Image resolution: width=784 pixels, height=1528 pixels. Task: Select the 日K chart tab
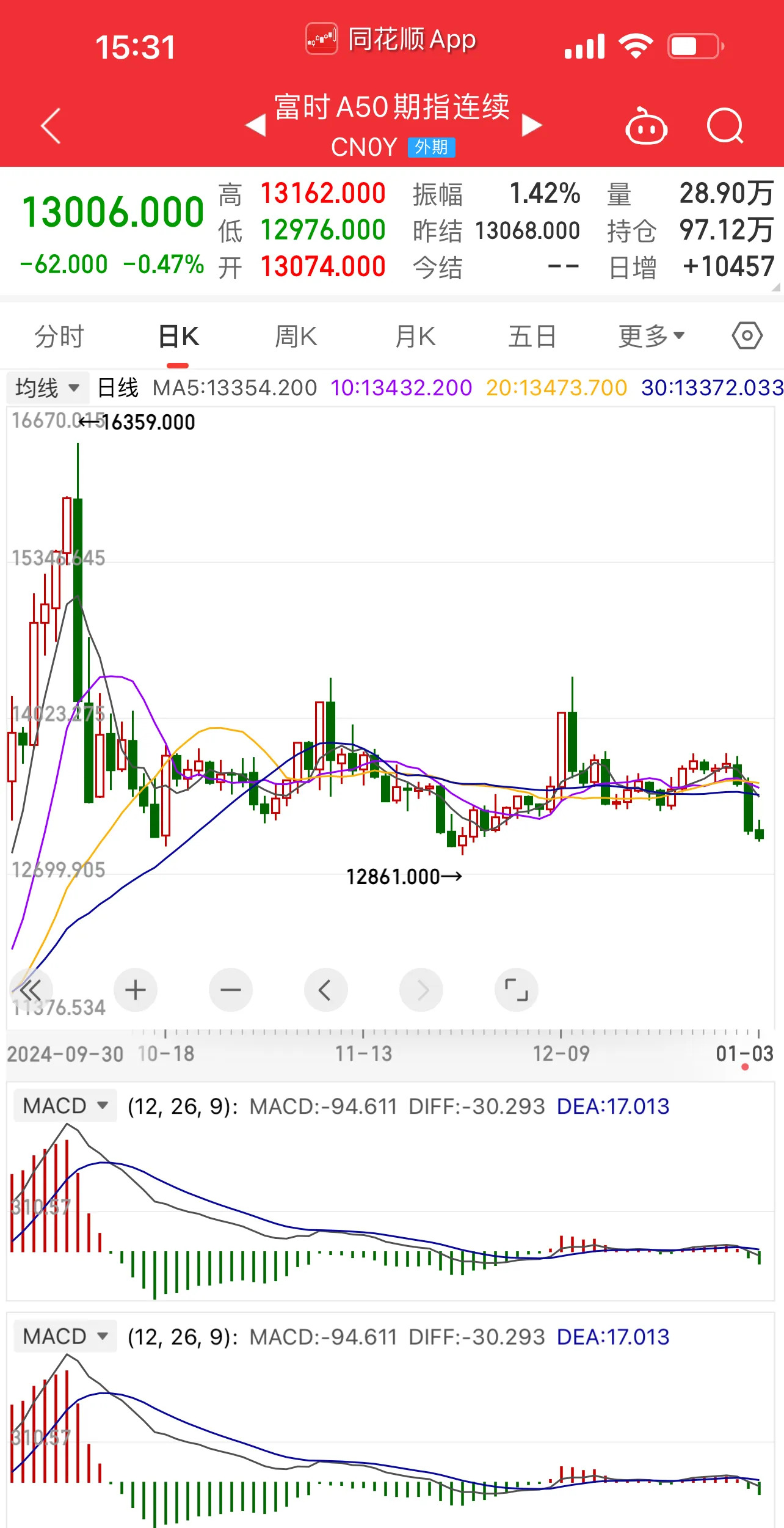178,337
